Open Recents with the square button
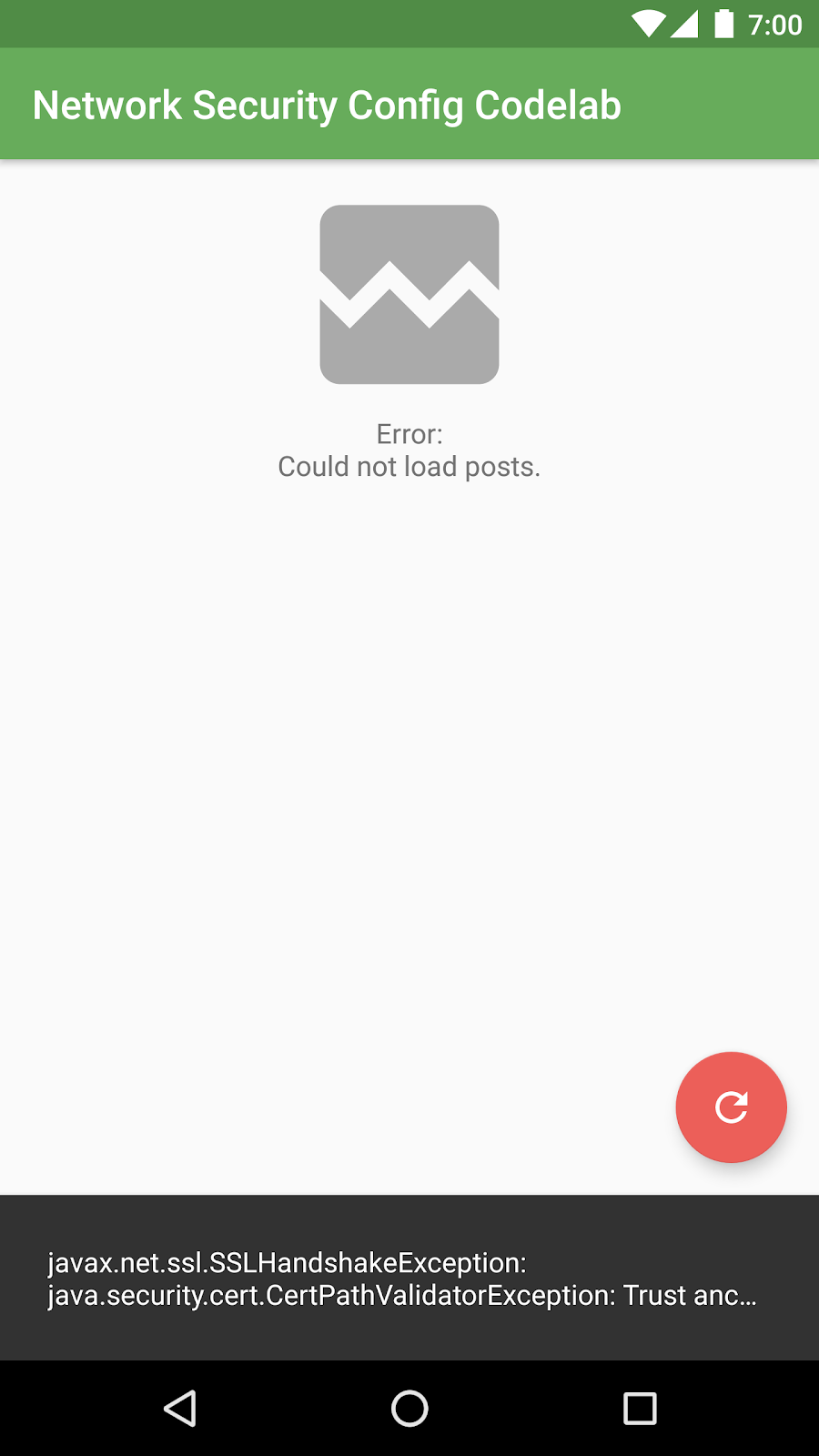 tap(639, 1408)
